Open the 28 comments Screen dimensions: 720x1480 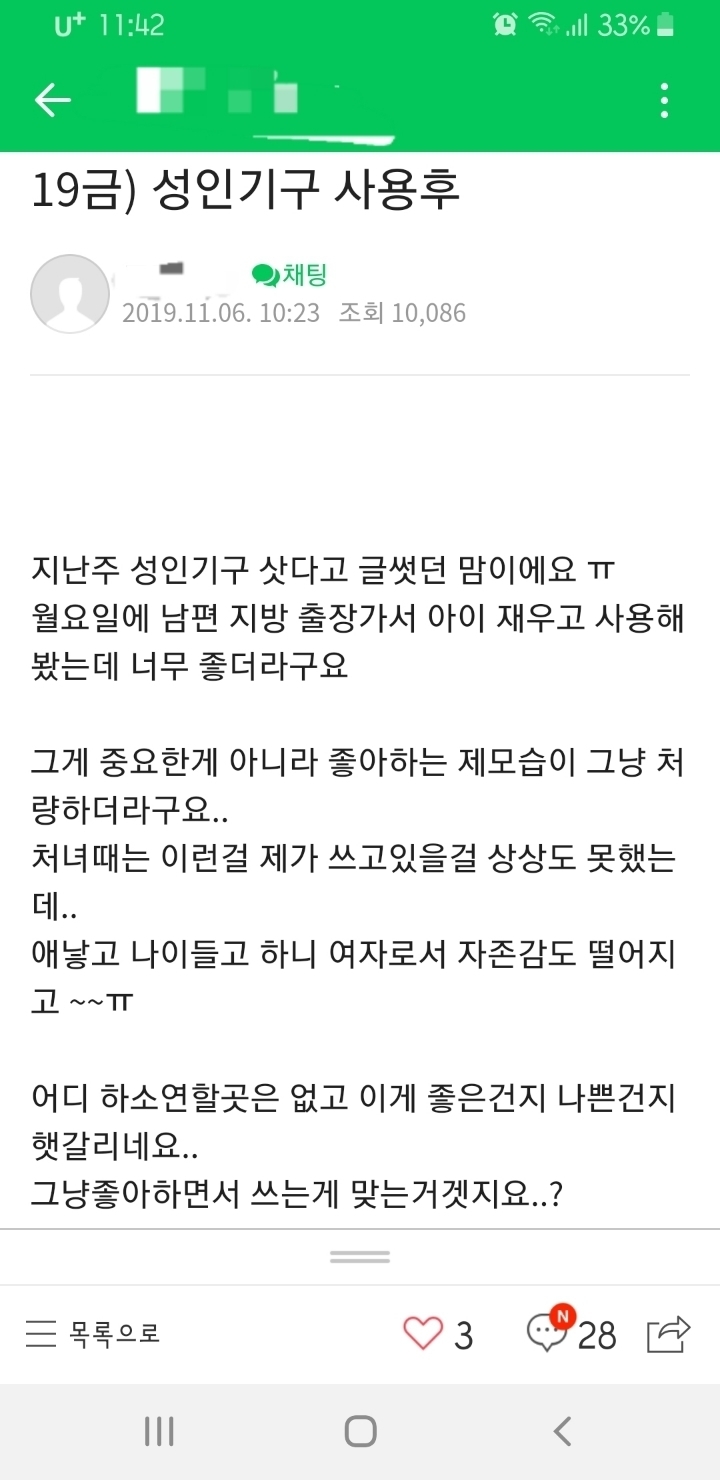(572, 1333)
